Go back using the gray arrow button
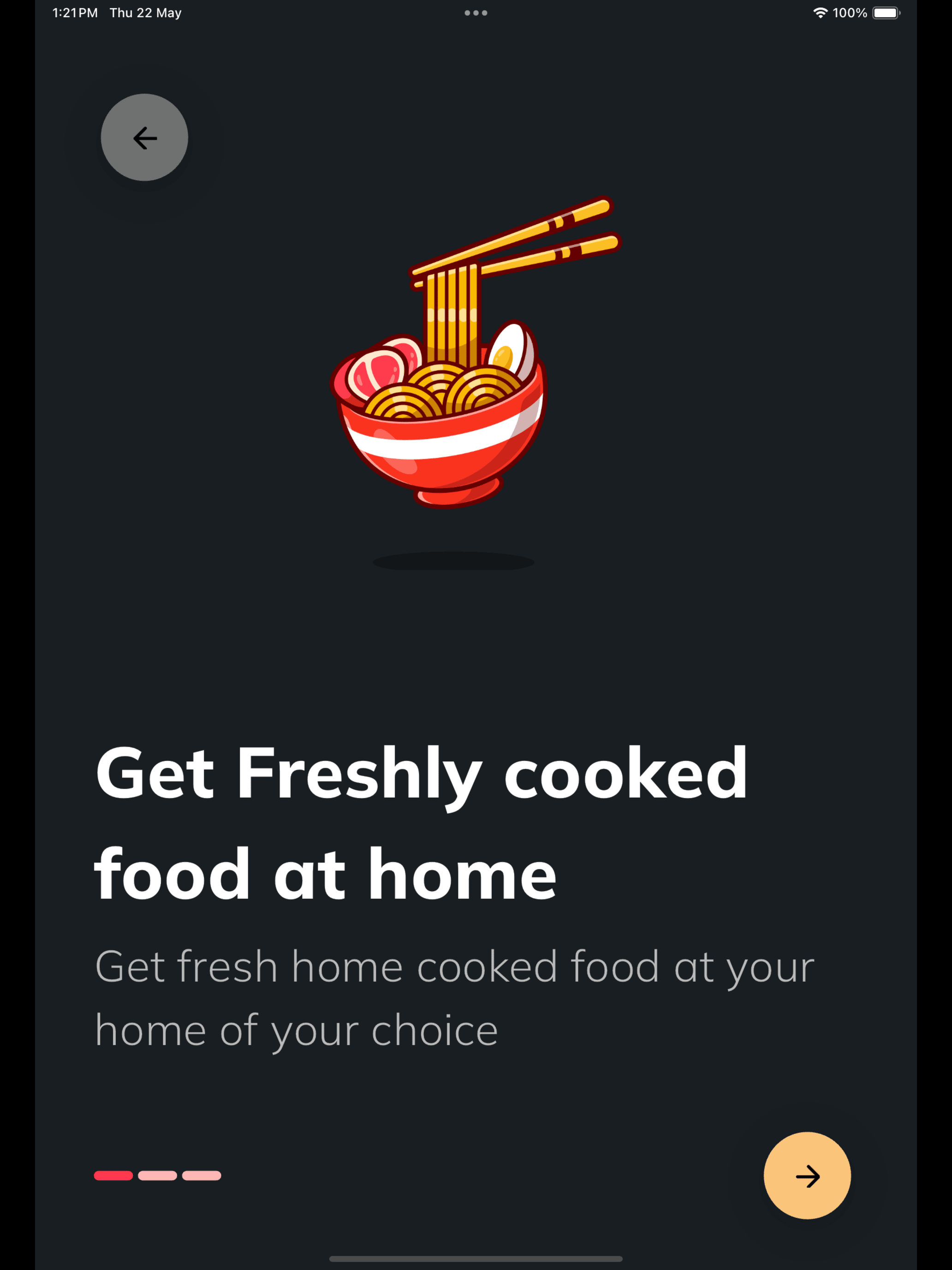 pos(145,138)
